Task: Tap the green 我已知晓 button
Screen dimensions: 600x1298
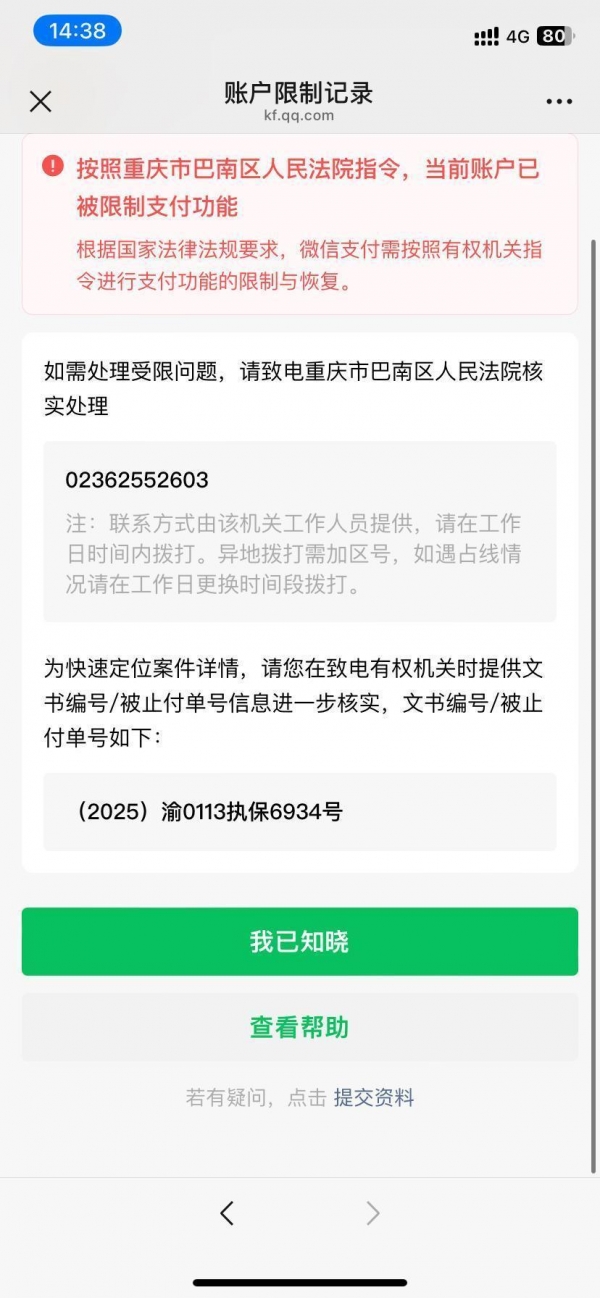Action: coord(300,942)
